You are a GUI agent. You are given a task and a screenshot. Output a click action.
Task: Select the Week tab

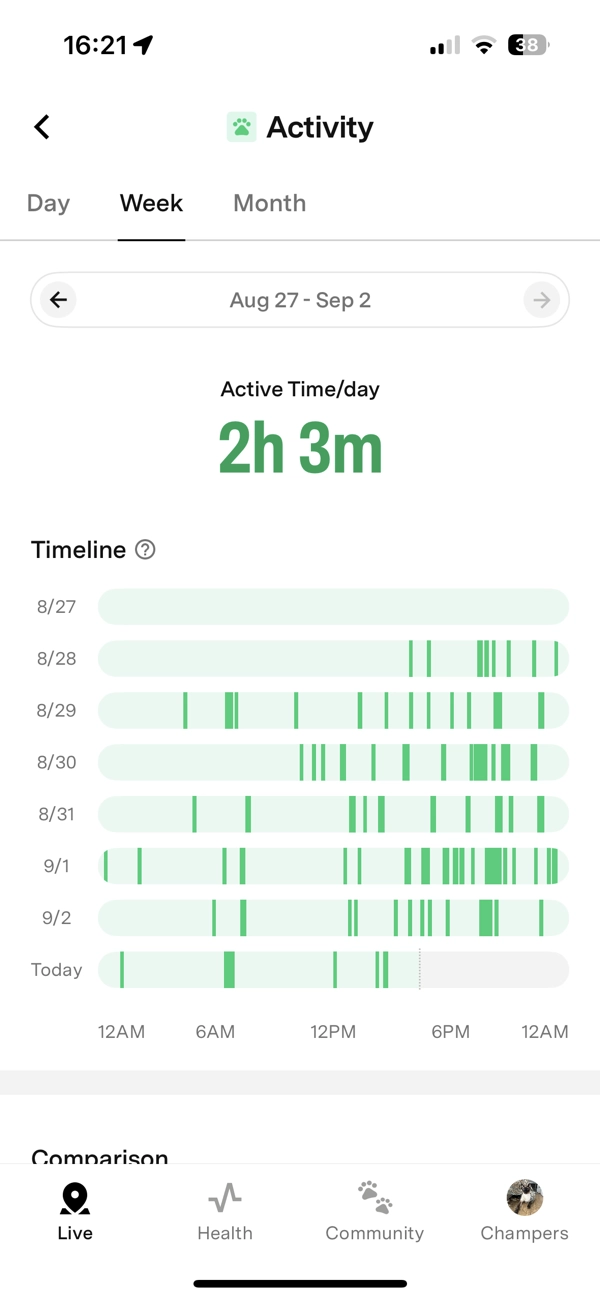pos(151,203)
